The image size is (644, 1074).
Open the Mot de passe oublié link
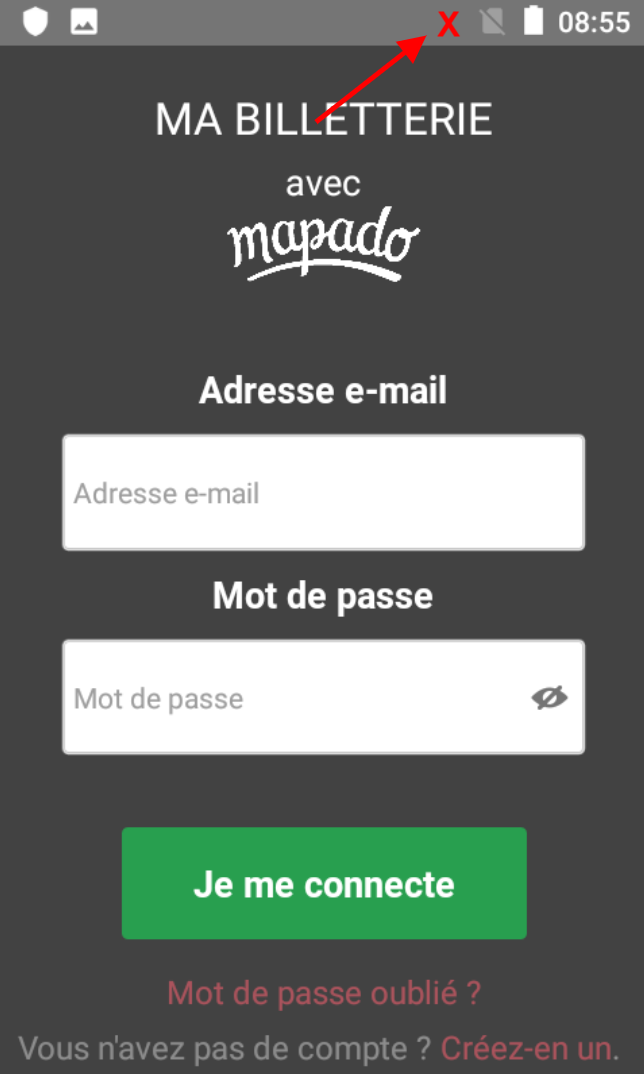tap(324, 993)
